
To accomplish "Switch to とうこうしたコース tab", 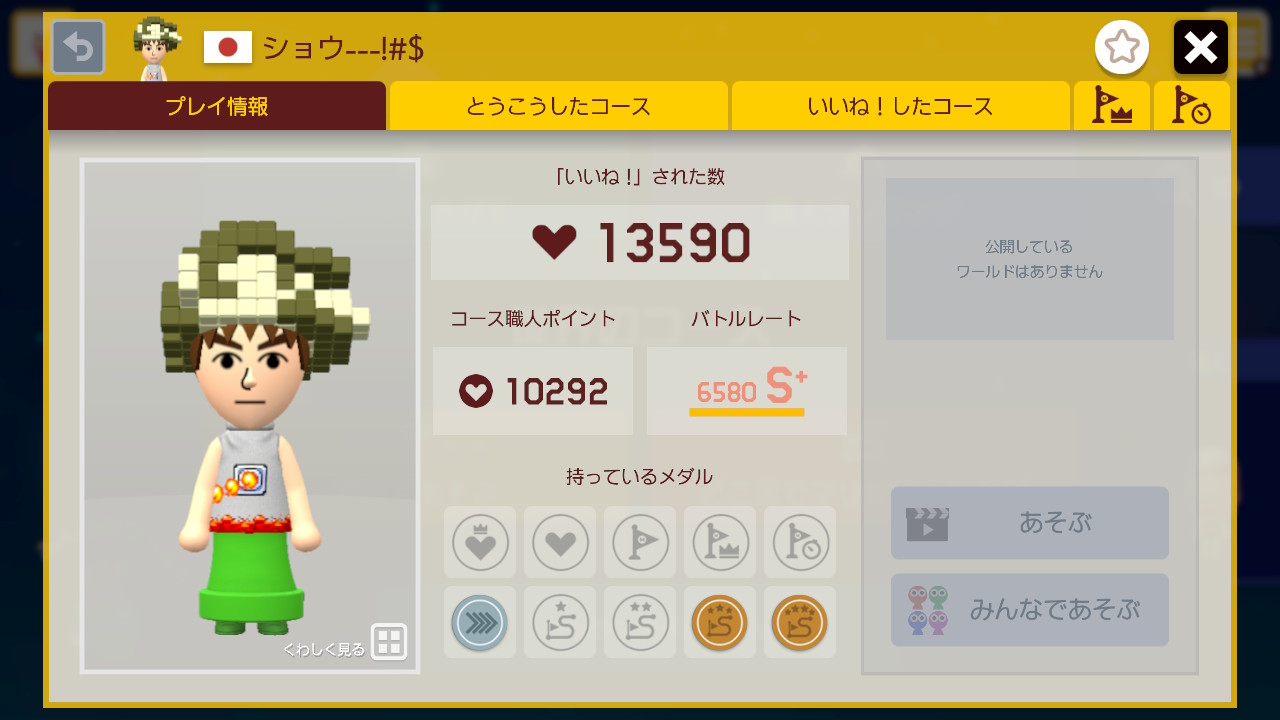I will point(558,106).
